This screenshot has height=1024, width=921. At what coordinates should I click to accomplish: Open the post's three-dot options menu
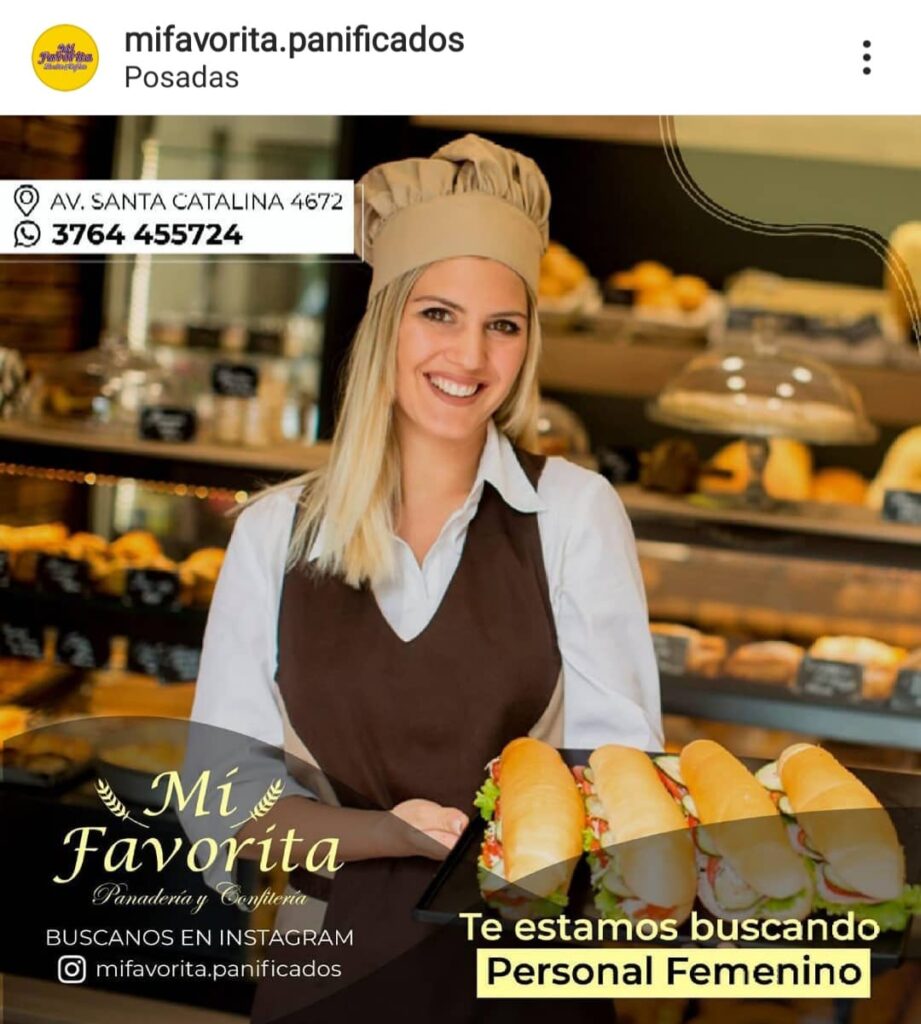click(x=866, y=58)
